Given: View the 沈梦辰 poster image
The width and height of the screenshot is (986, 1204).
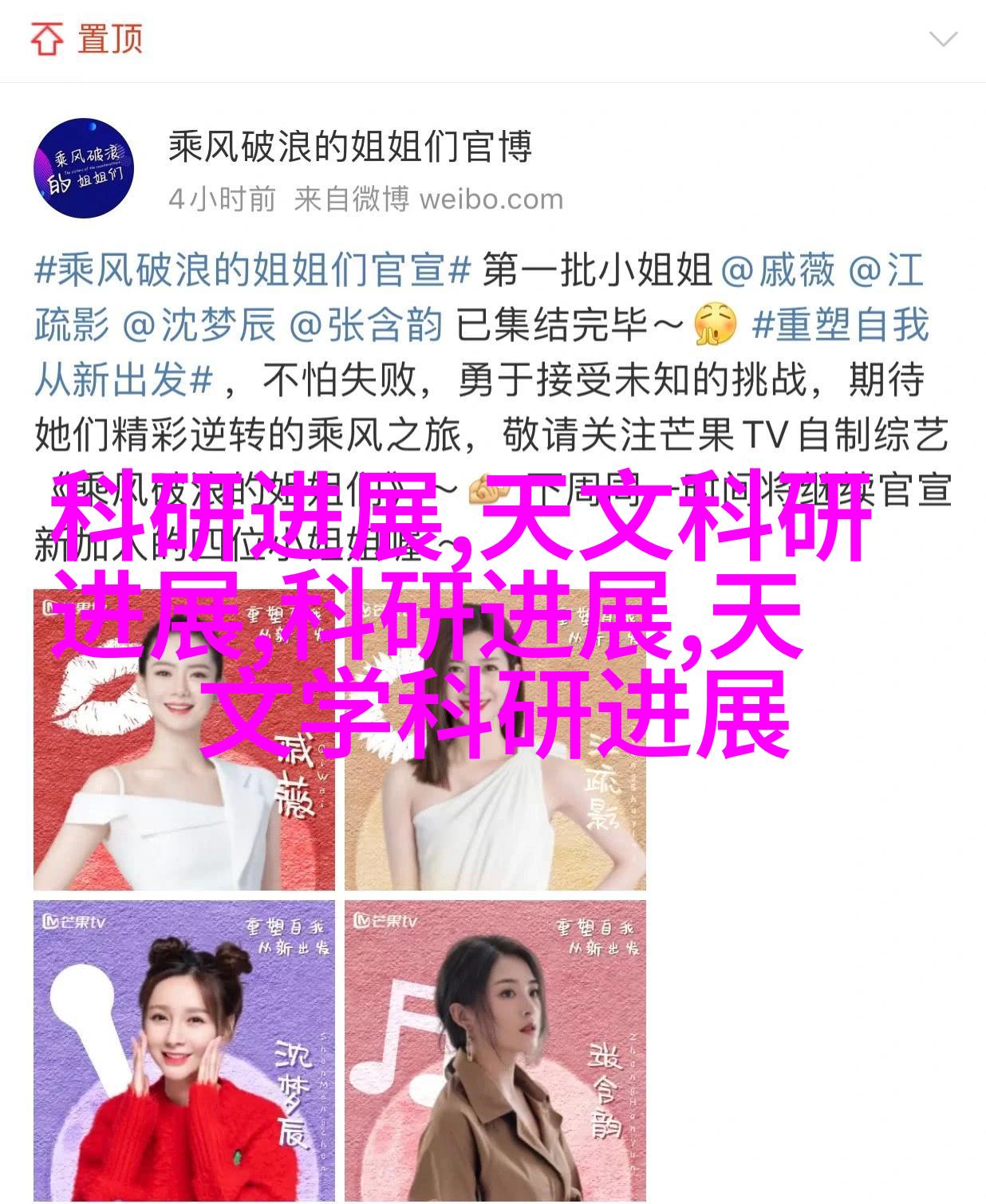Looking at the screenshot, I should click(x=184, y=1051).
